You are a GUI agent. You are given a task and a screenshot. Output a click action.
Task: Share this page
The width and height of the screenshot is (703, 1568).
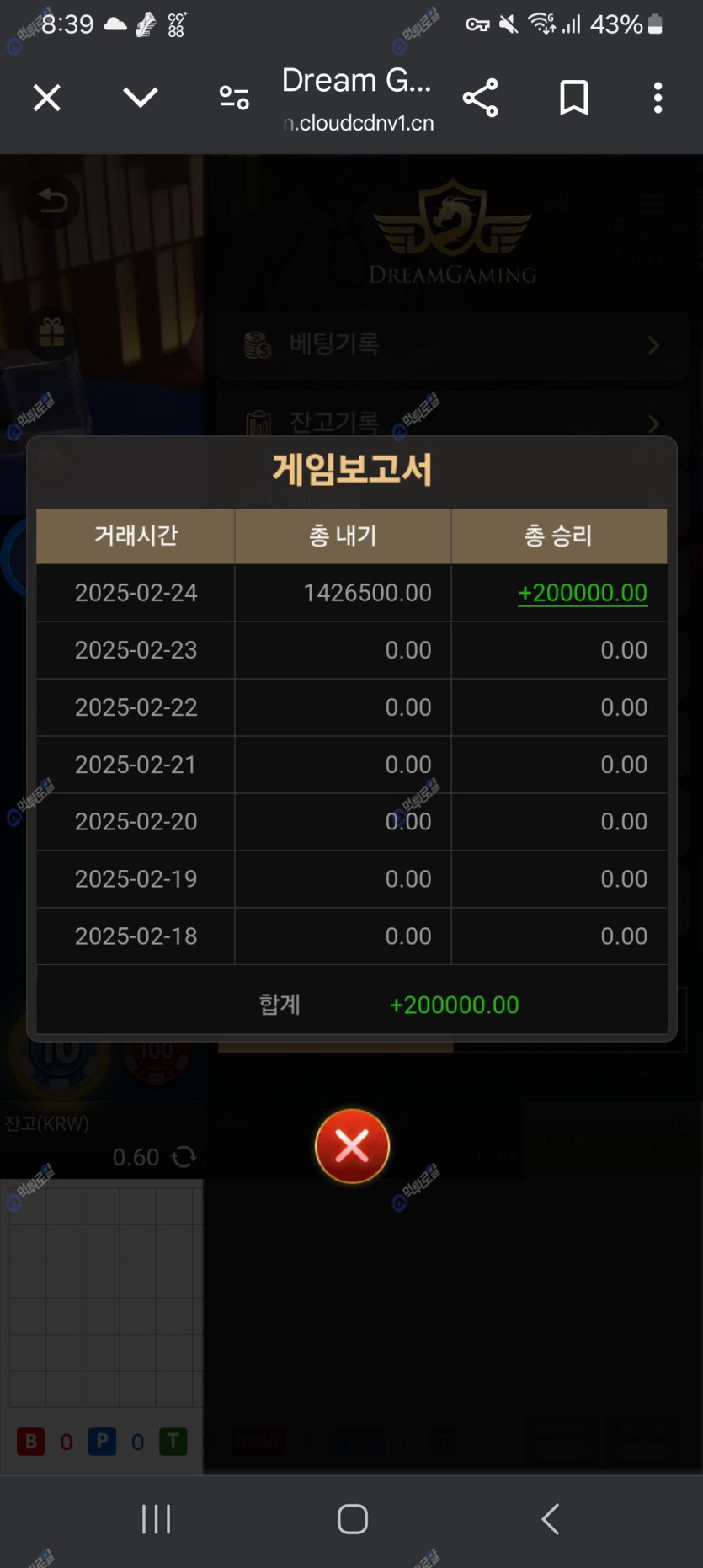[x=481, y=99]
